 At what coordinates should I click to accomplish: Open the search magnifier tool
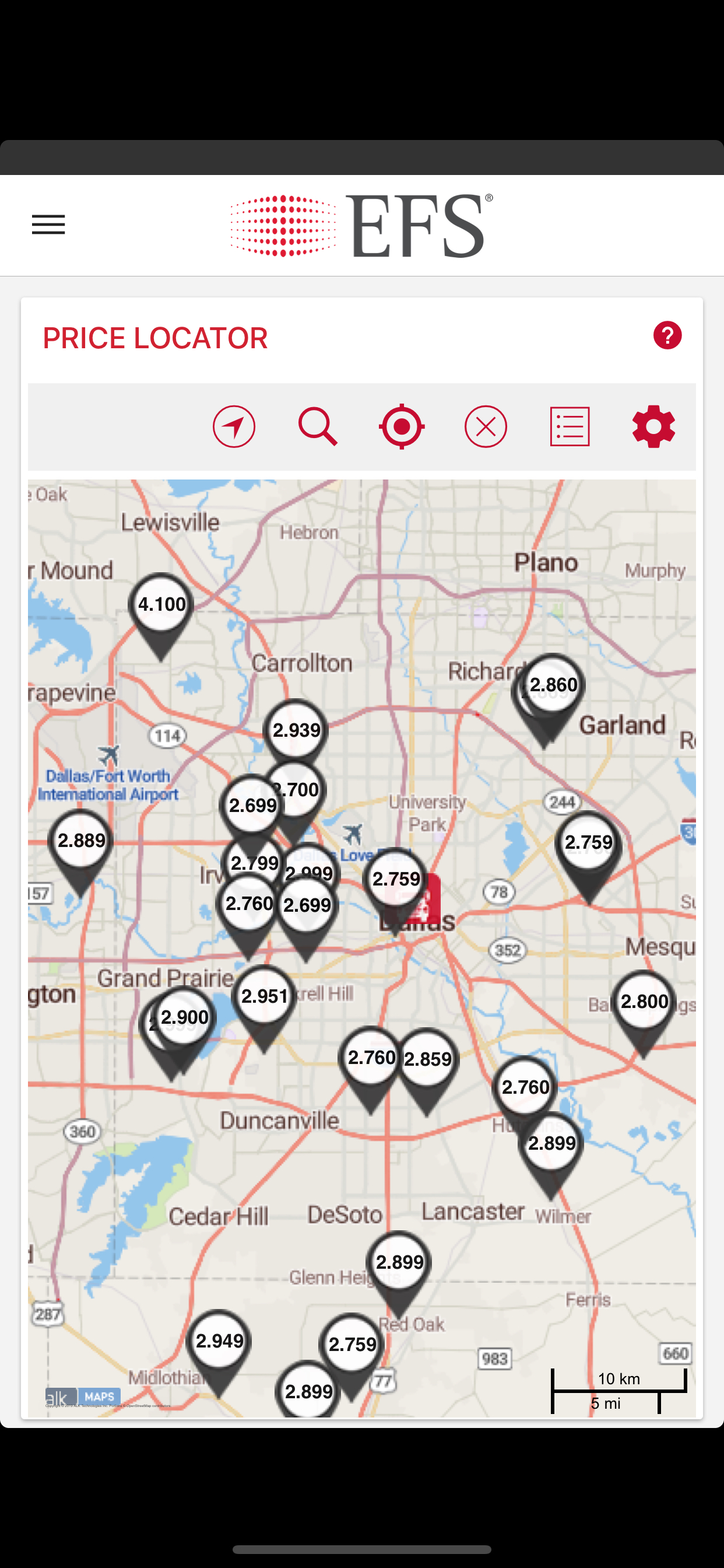(318, 426)
